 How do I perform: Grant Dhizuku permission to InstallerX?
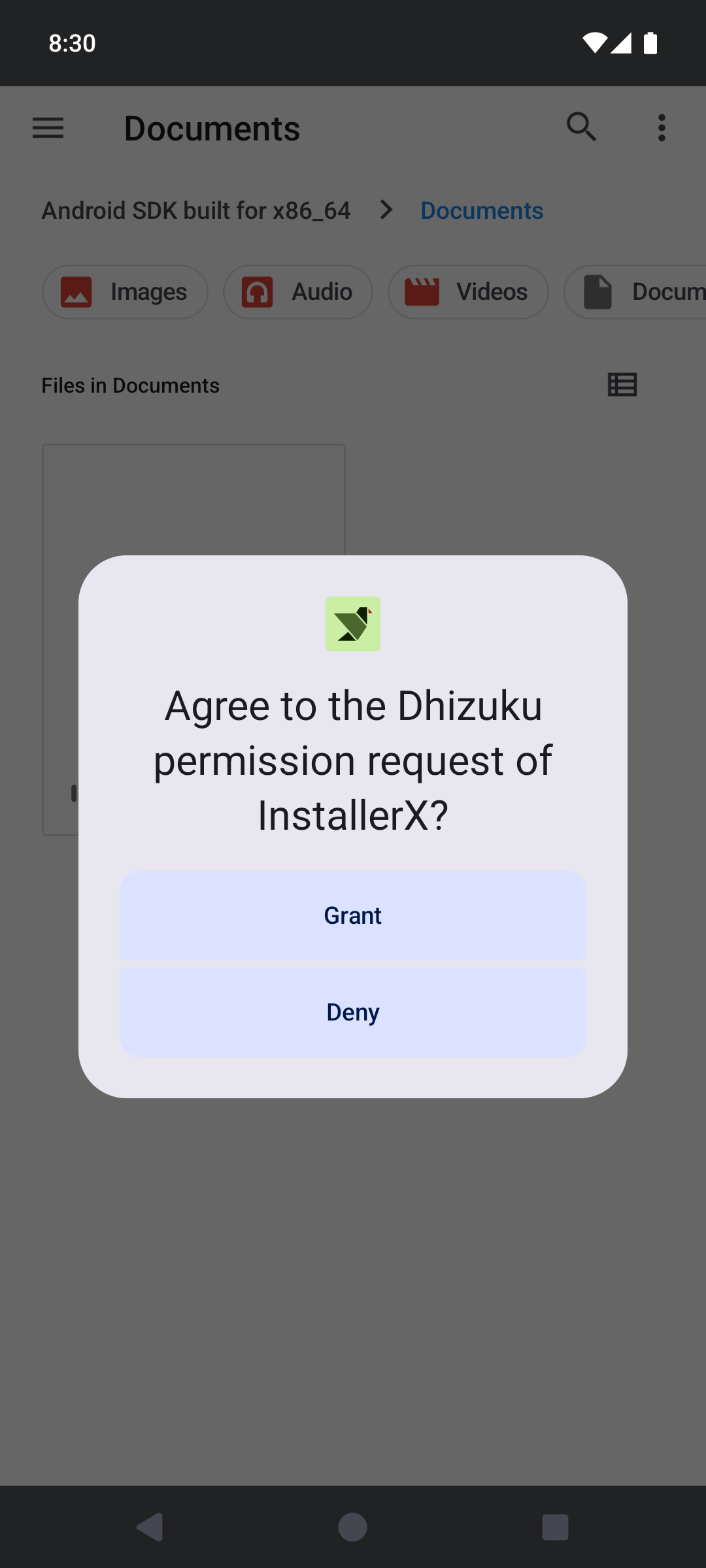[x=353, y=915]
